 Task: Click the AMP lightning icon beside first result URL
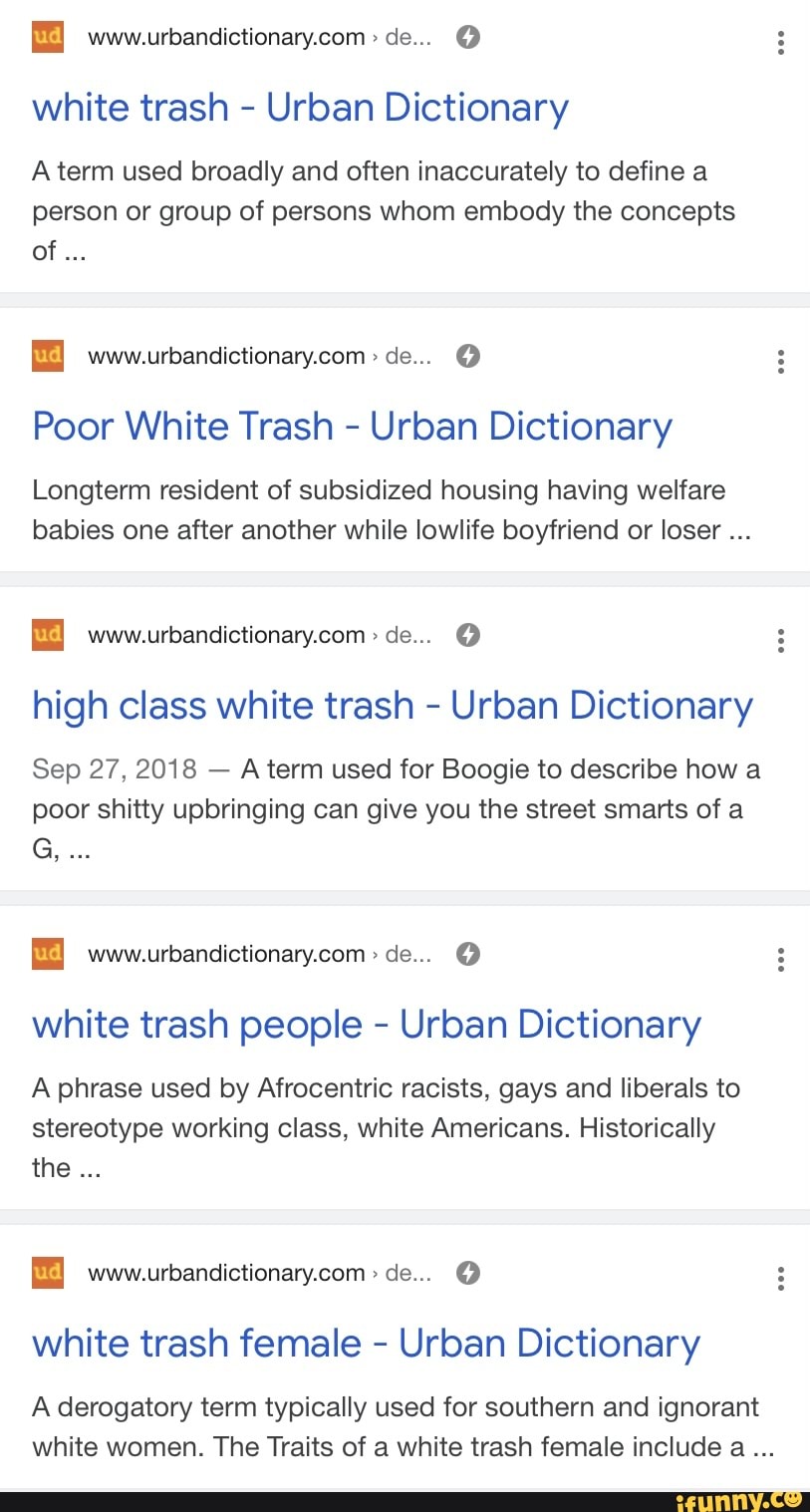(x=468, y=37)
